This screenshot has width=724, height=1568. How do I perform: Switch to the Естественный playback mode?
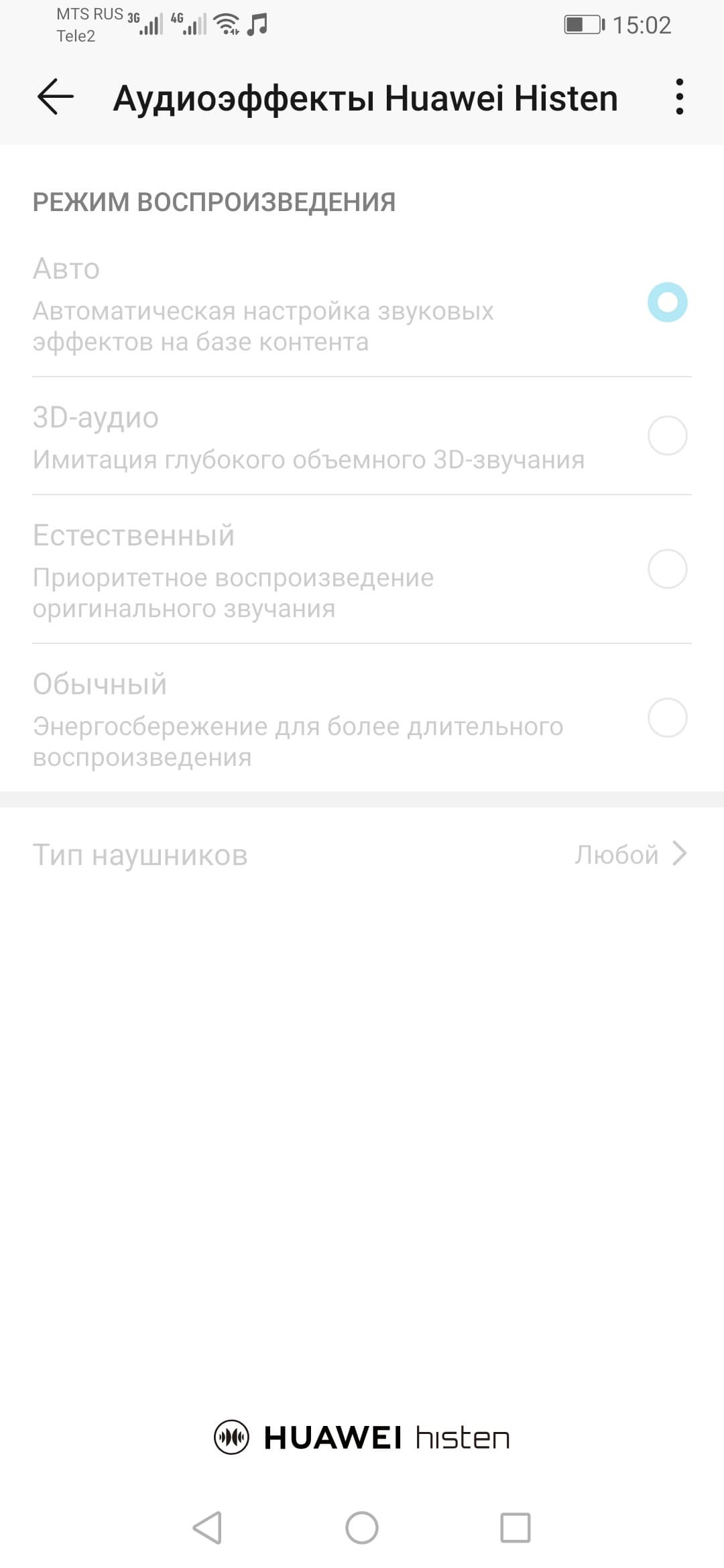(x=667, y=569)
